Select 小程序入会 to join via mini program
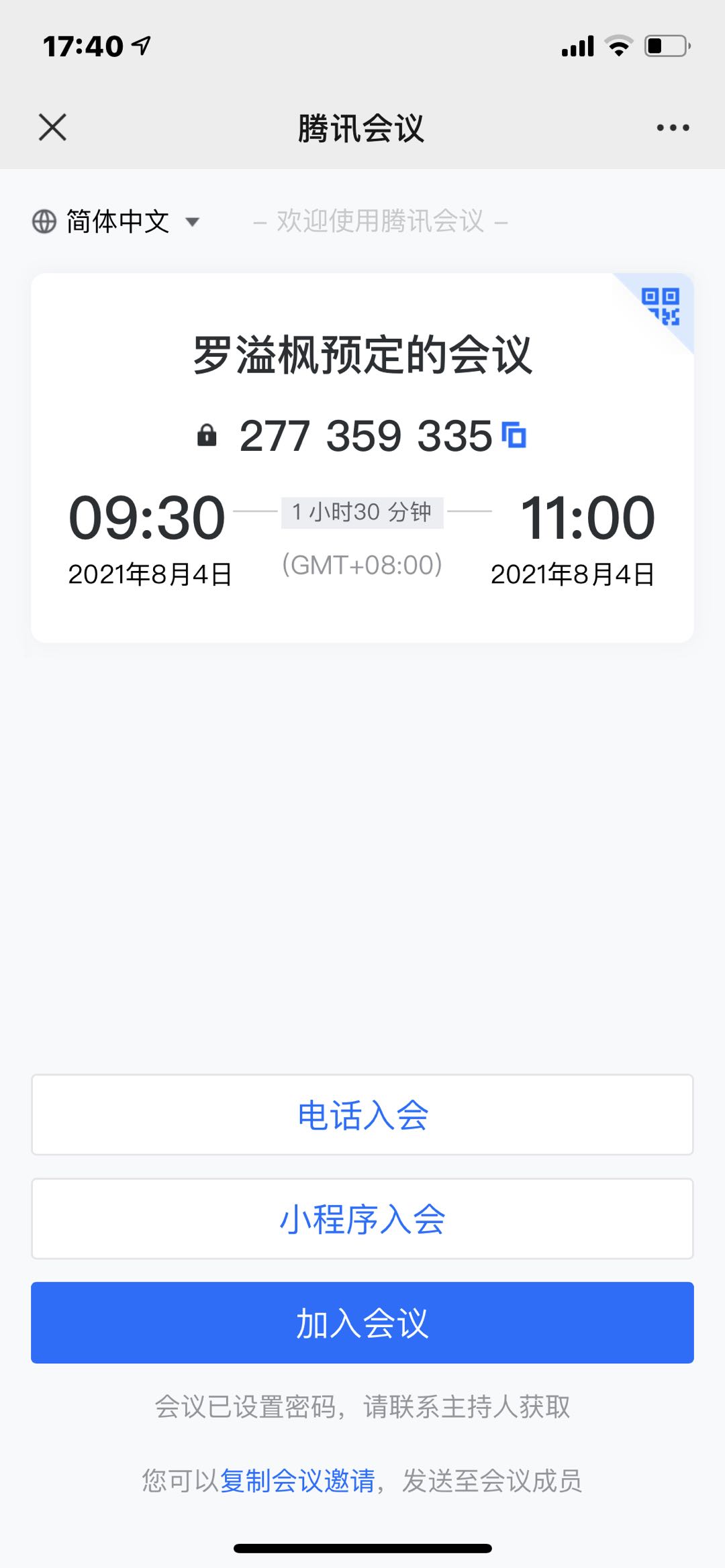725x1568 pixels. (x=362, y=1219)
